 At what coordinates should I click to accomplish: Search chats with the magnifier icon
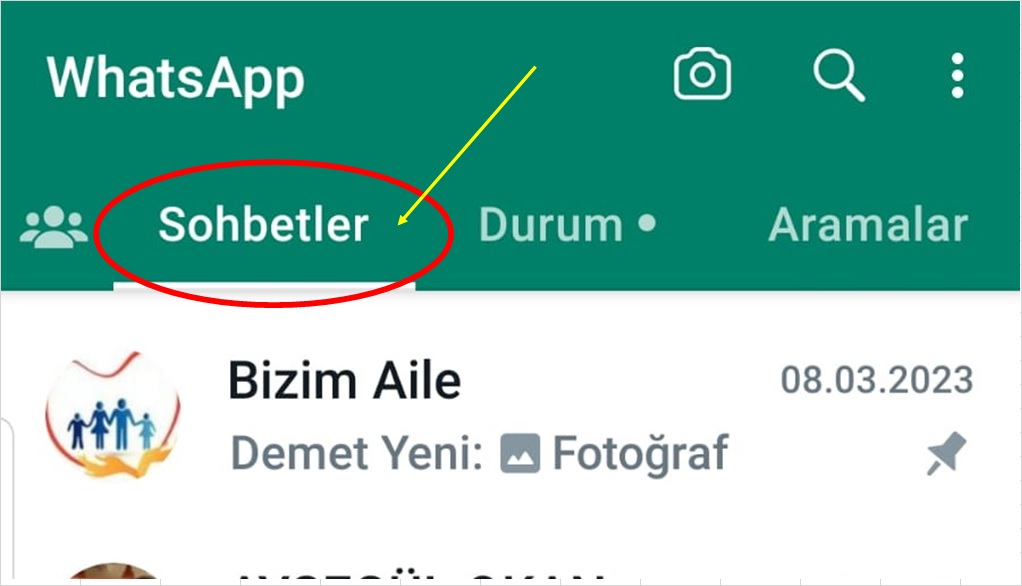[x=838, y=75]
